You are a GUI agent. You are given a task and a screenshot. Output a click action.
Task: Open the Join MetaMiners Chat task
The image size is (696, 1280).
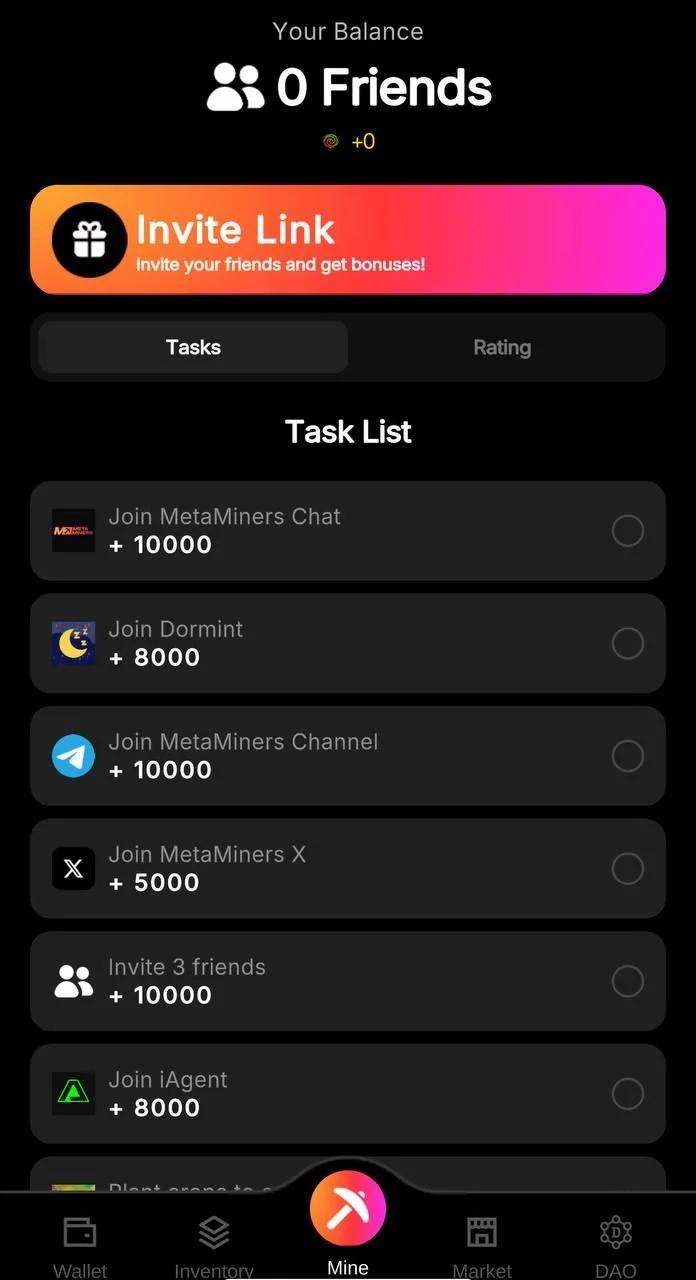(348, 531)
